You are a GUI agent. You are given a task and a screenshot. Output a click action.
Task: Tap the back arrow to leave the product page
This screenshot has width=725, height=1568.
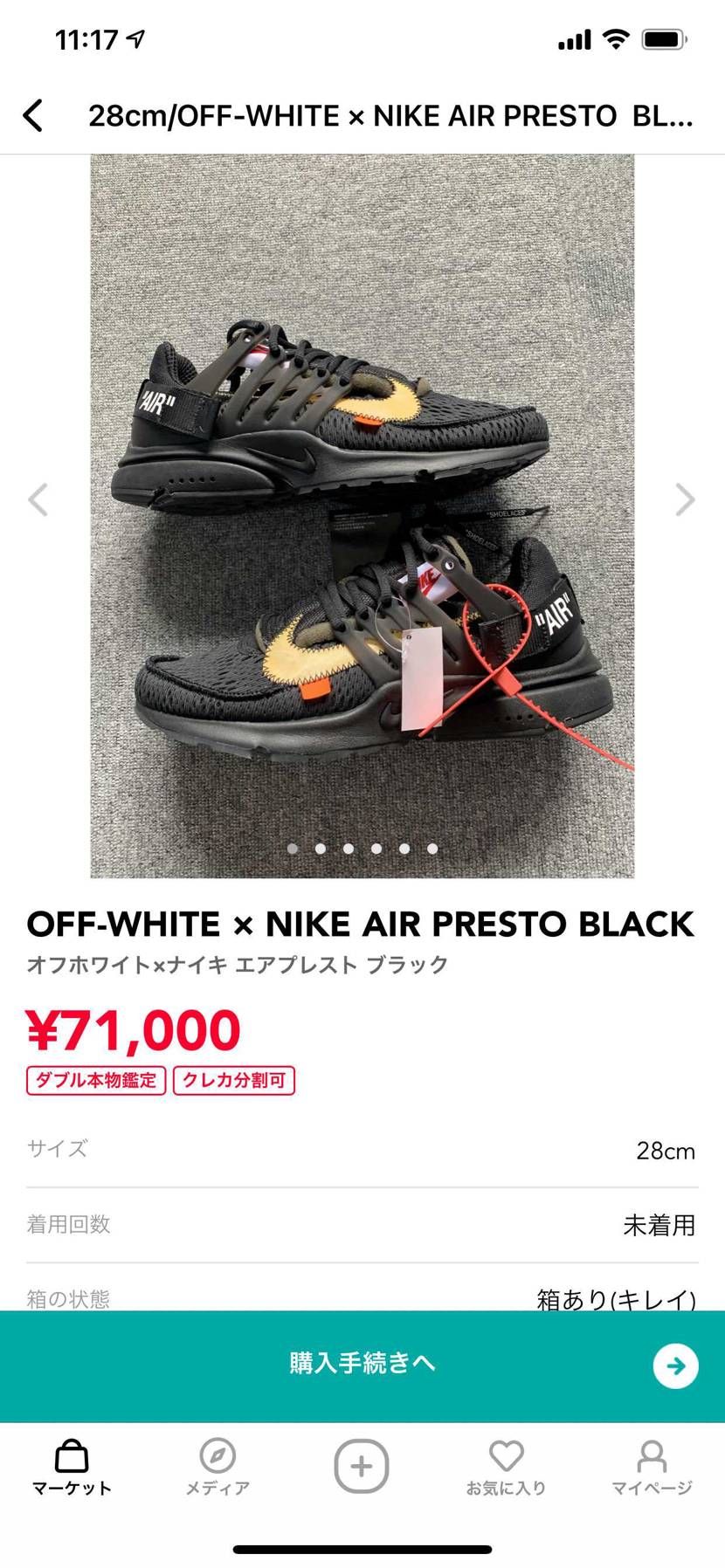(35, 115)
